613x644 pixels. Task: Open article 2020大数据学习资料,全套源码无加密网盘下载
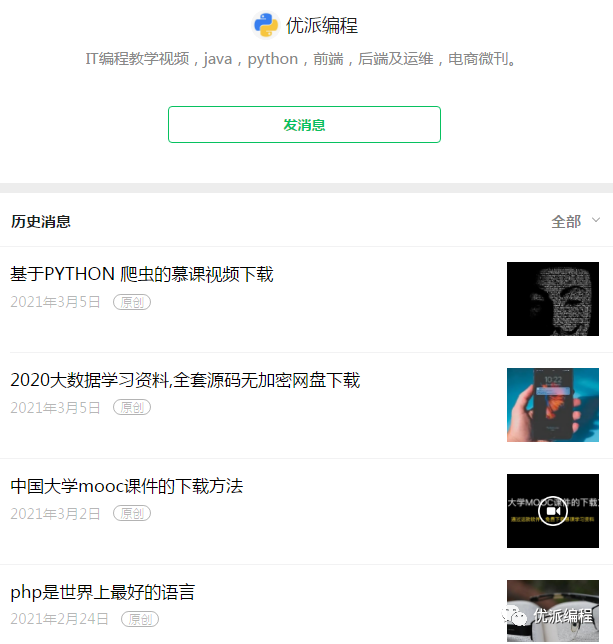click(185, 381)
